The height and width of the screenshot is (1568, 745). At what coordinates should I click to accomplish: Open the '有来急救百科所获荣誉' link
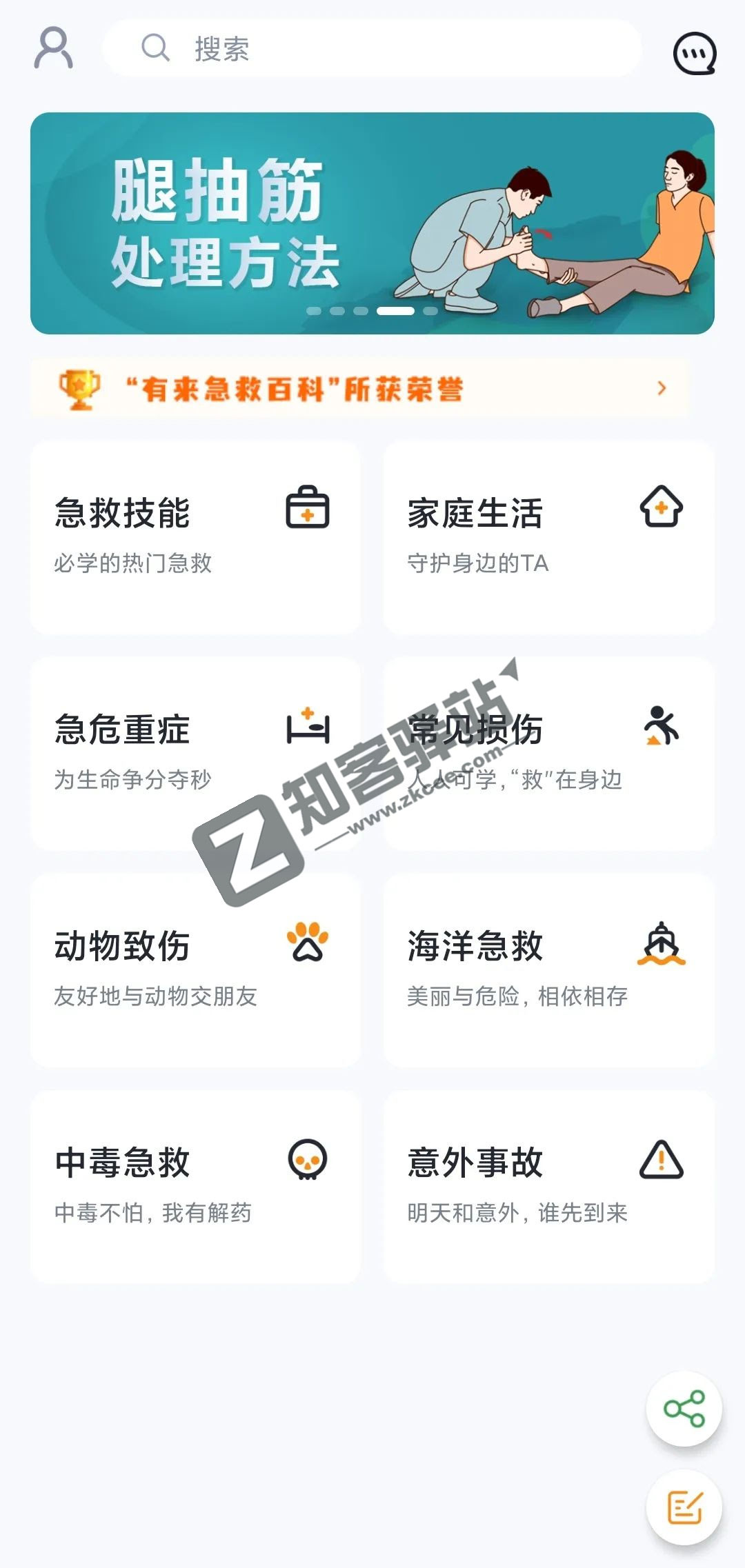coord(297,388)
